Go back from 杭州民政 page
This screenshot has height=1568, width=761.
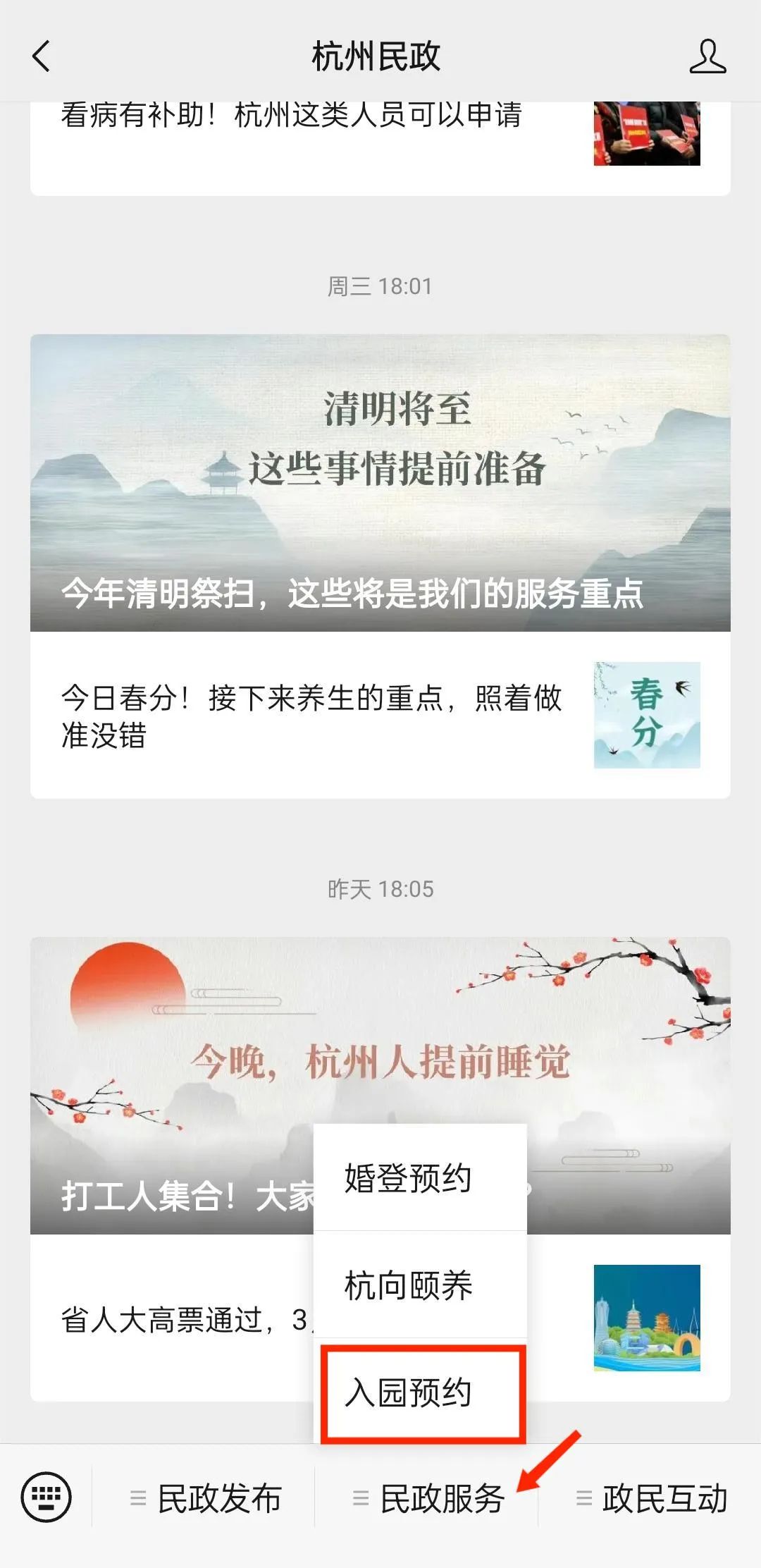tap(42, 56)
